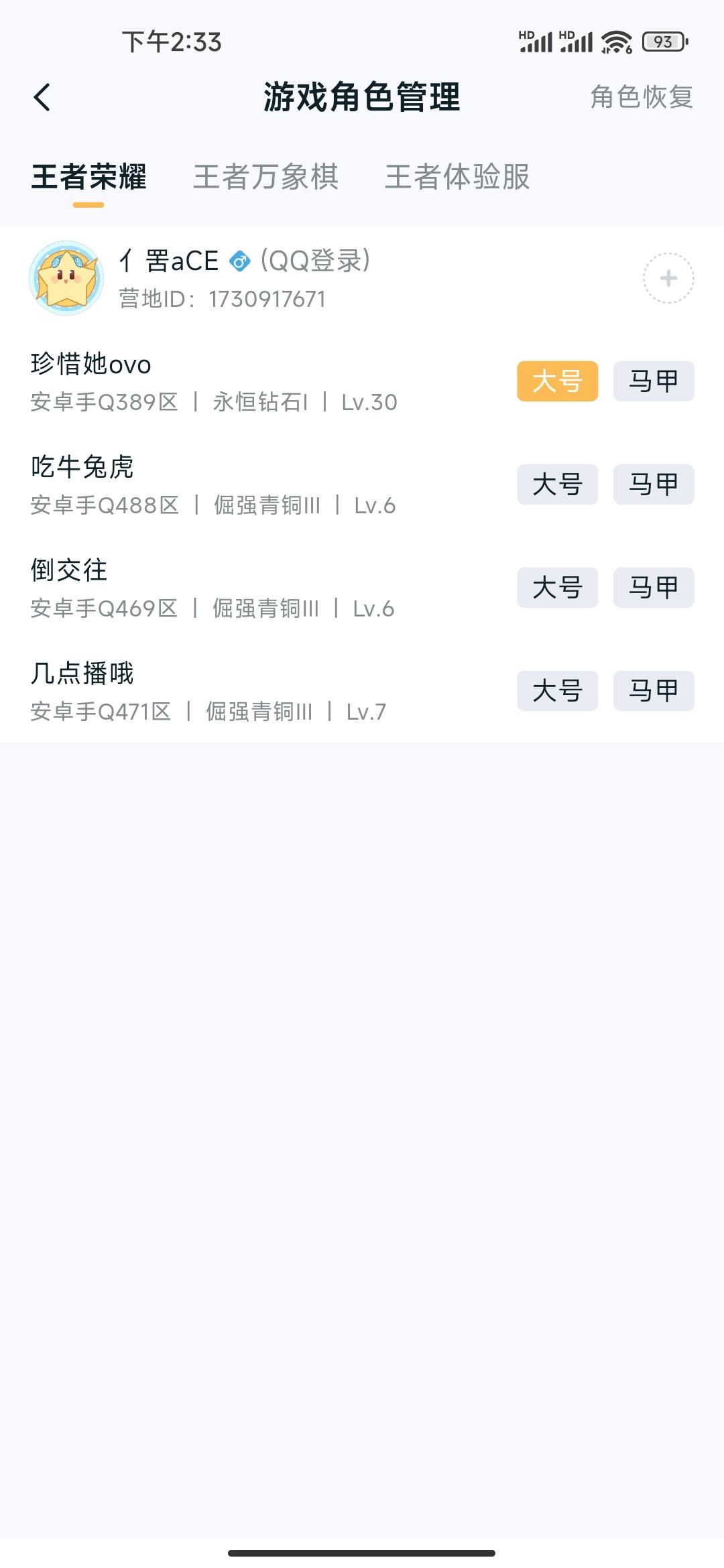Click the male gender symbol beside 罟aCE
This screenshot has width=724, height=1568.
[238, 262]
